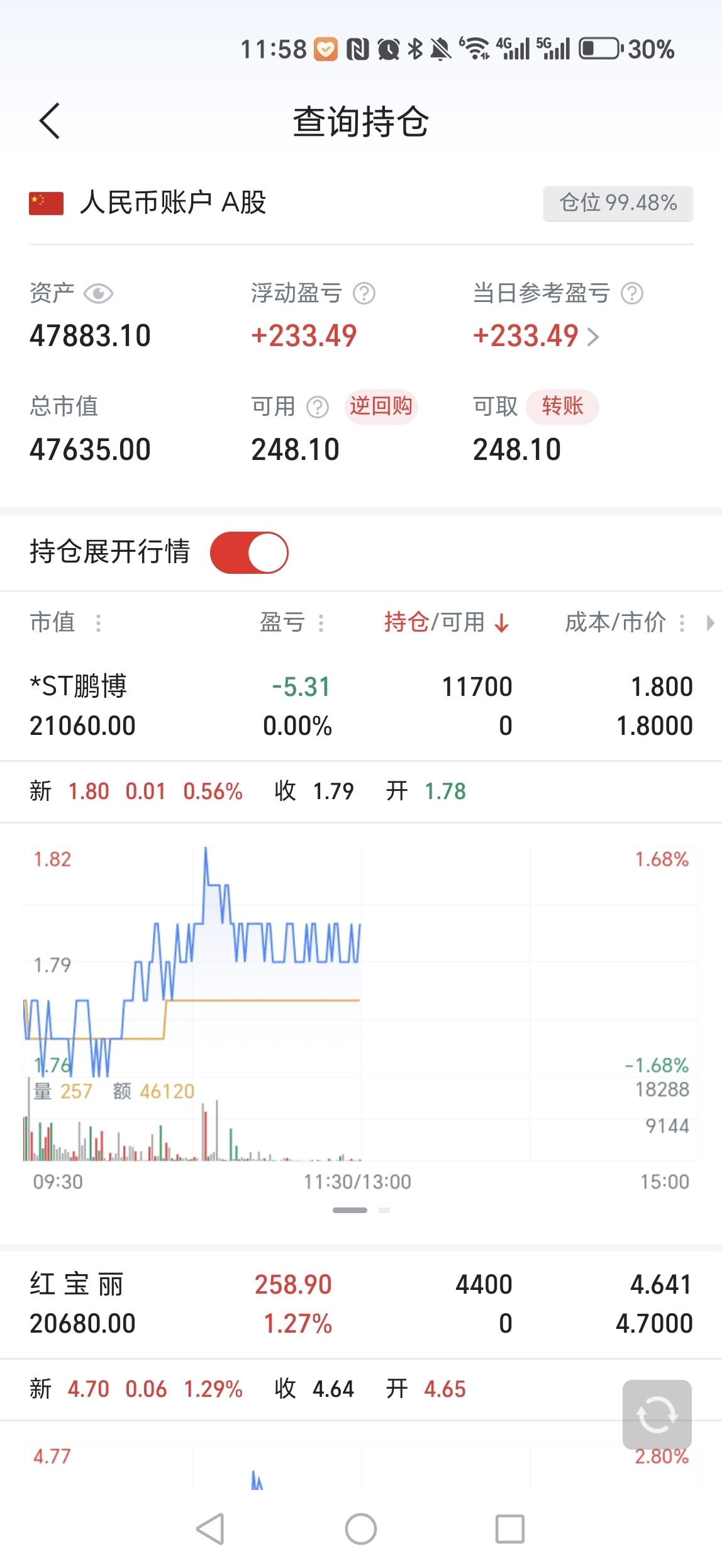Go back from the 查询持仓 page
This screenshot has width=722, height=1568.
tap(50, 121)
